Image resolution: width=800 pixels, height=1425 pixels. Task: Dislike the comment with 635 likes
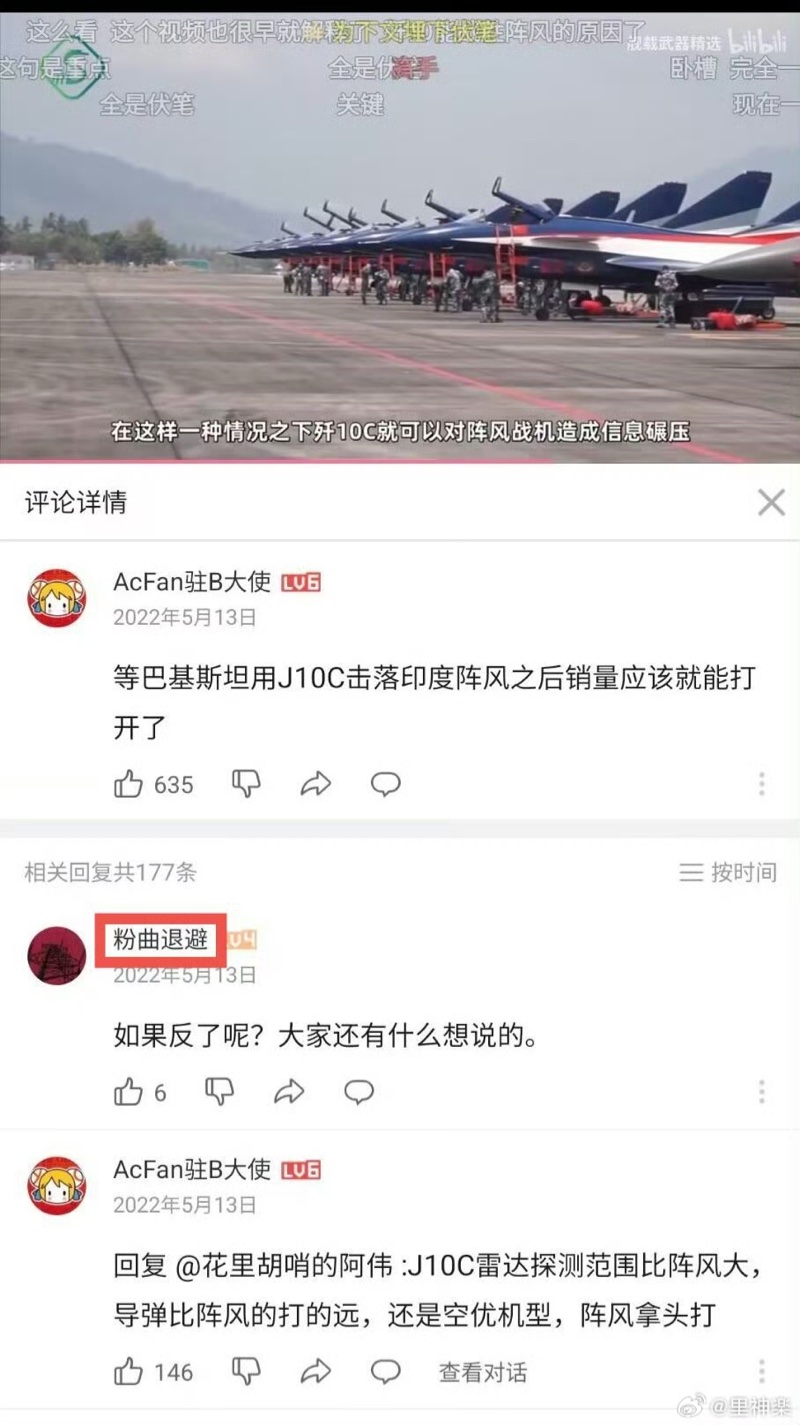pos(246,785)
